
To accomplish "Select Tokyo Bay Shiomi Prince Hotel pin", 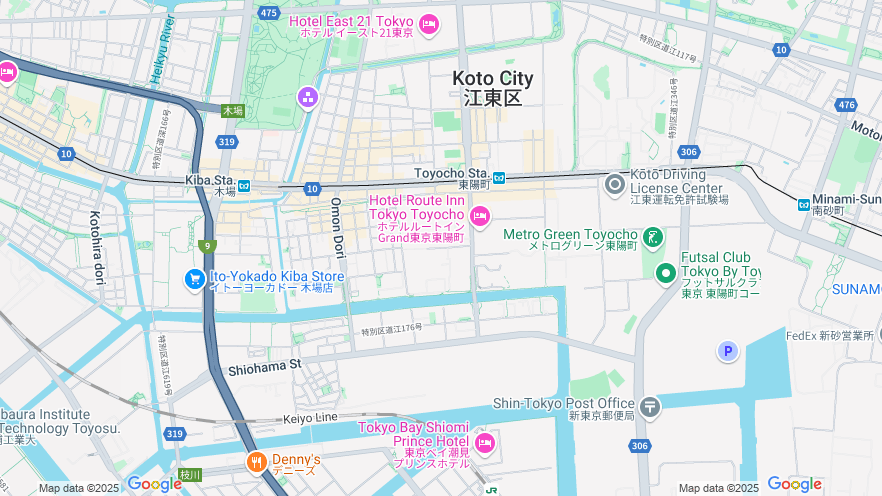I will click(x=484, y=442).
